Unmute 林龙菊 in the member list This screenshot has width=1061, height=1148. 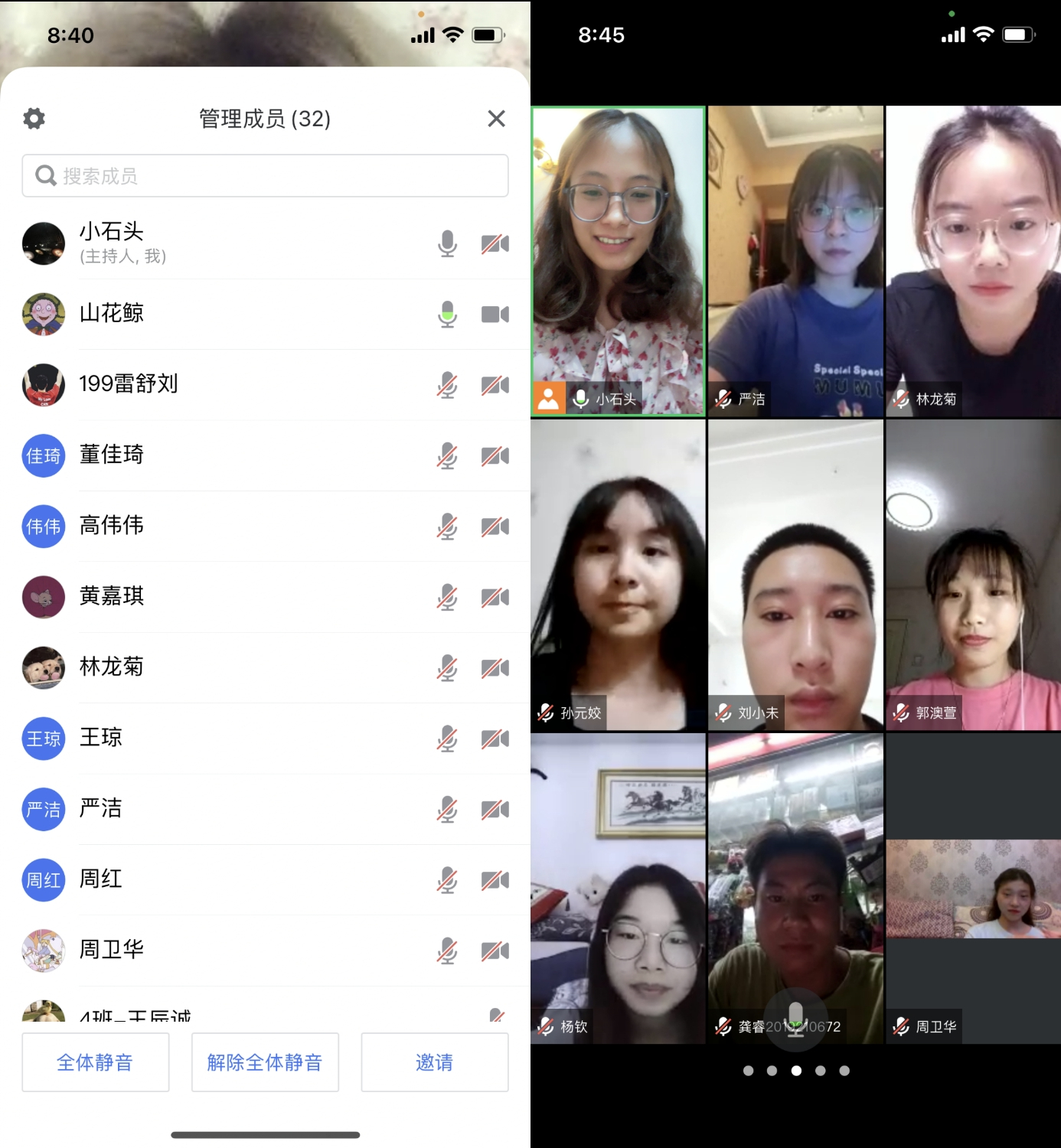(x=447, y=668)
